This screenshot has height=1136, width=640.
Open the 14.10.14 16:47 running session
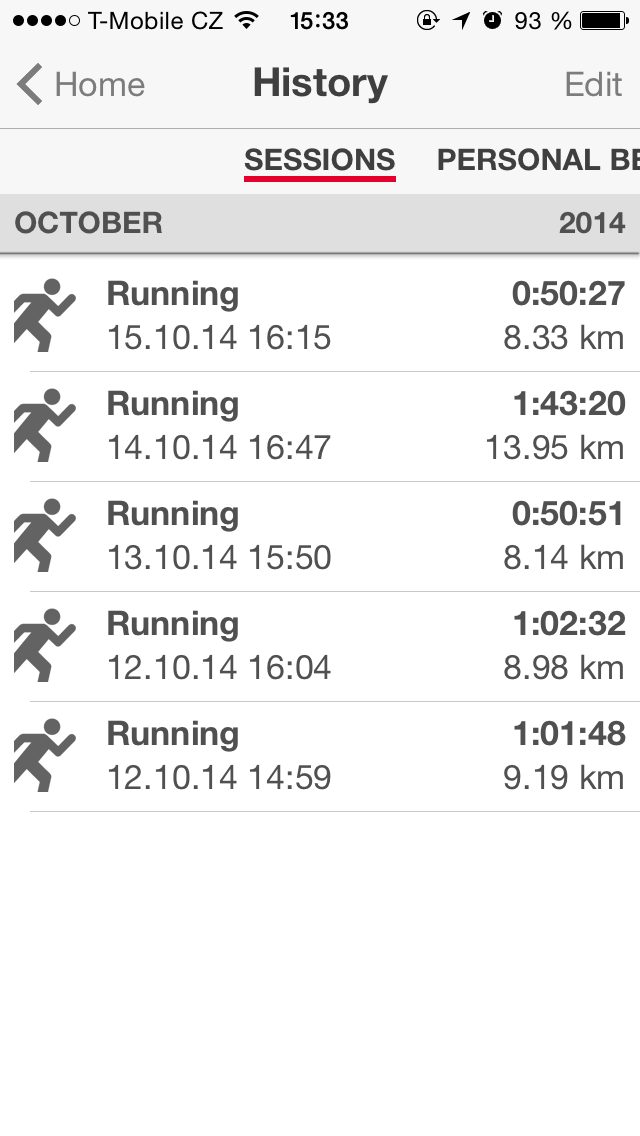(320, 426)
